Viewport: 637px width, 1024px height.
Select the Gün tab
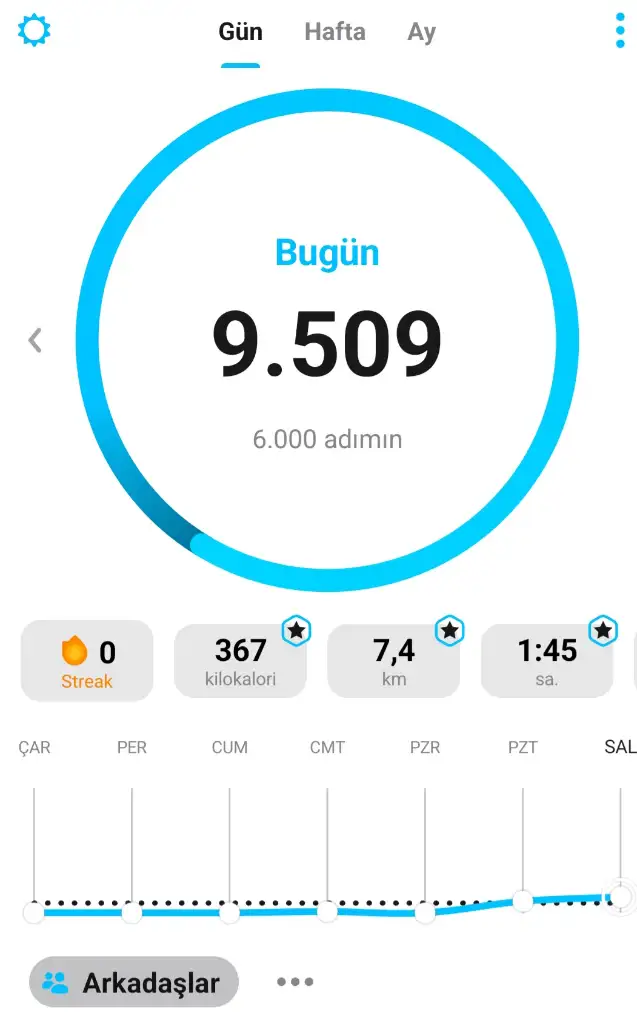(240, 32)
